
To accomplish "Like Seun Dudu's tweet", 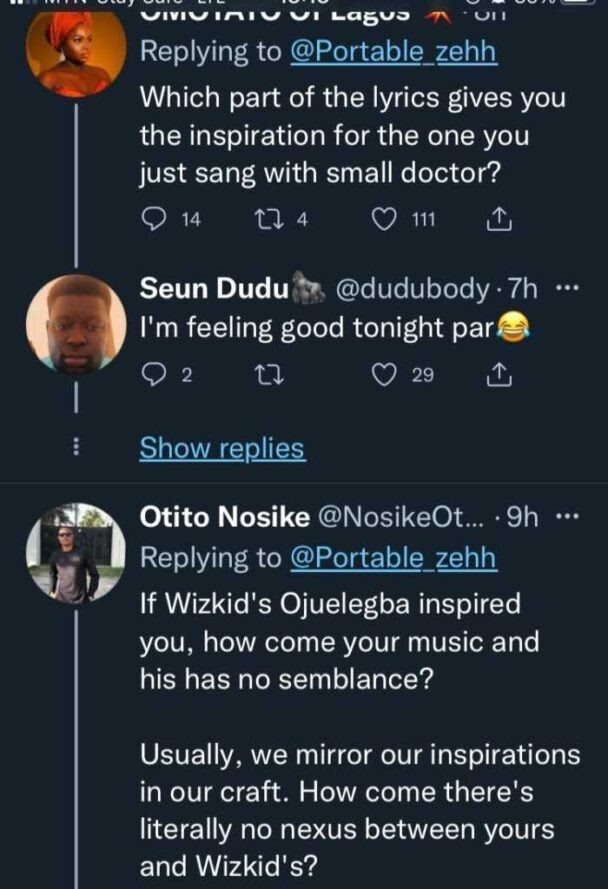I will [385, 375].
